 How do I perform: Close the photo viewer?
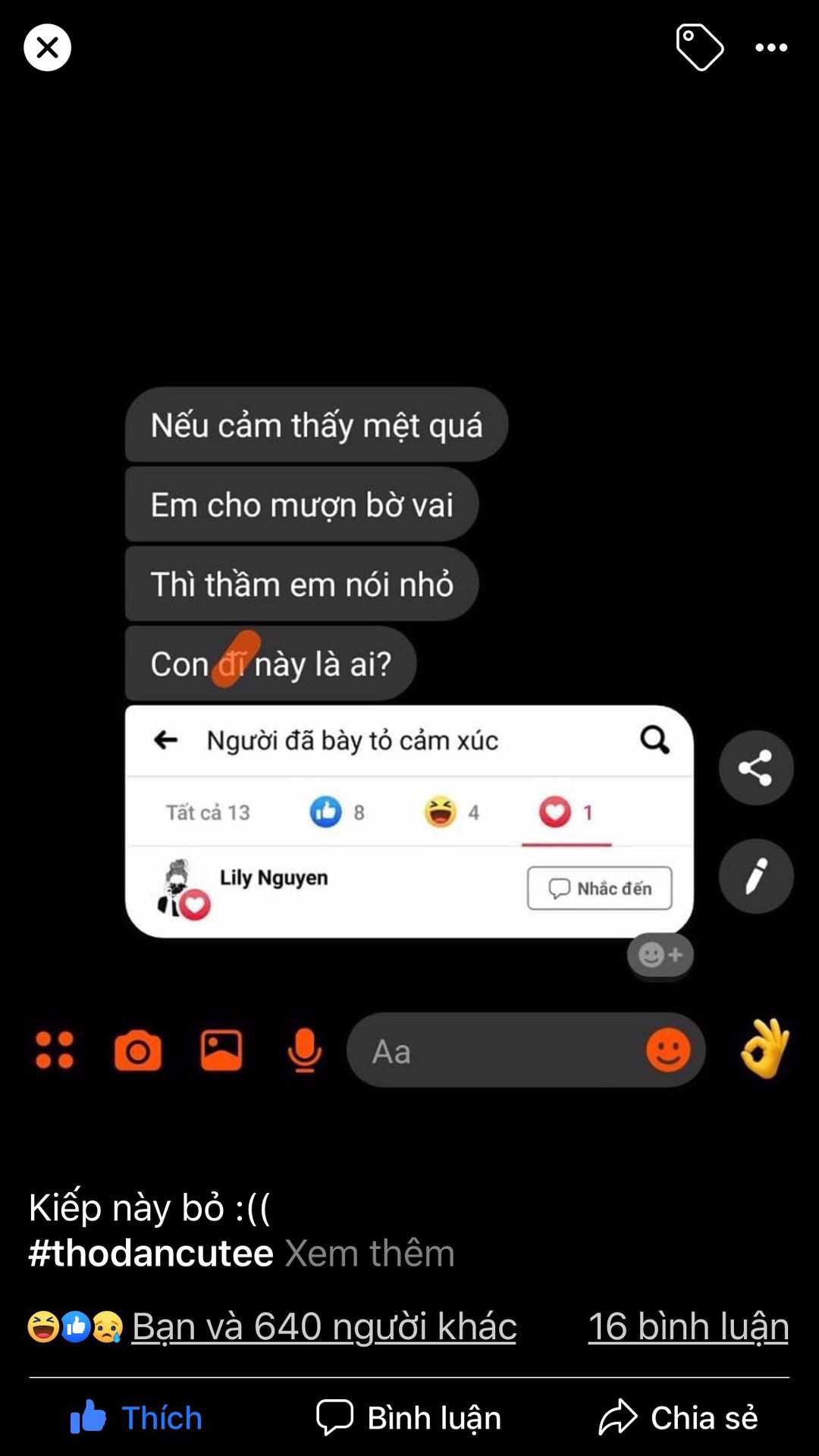pyautogui.click(x=47, y=47)
